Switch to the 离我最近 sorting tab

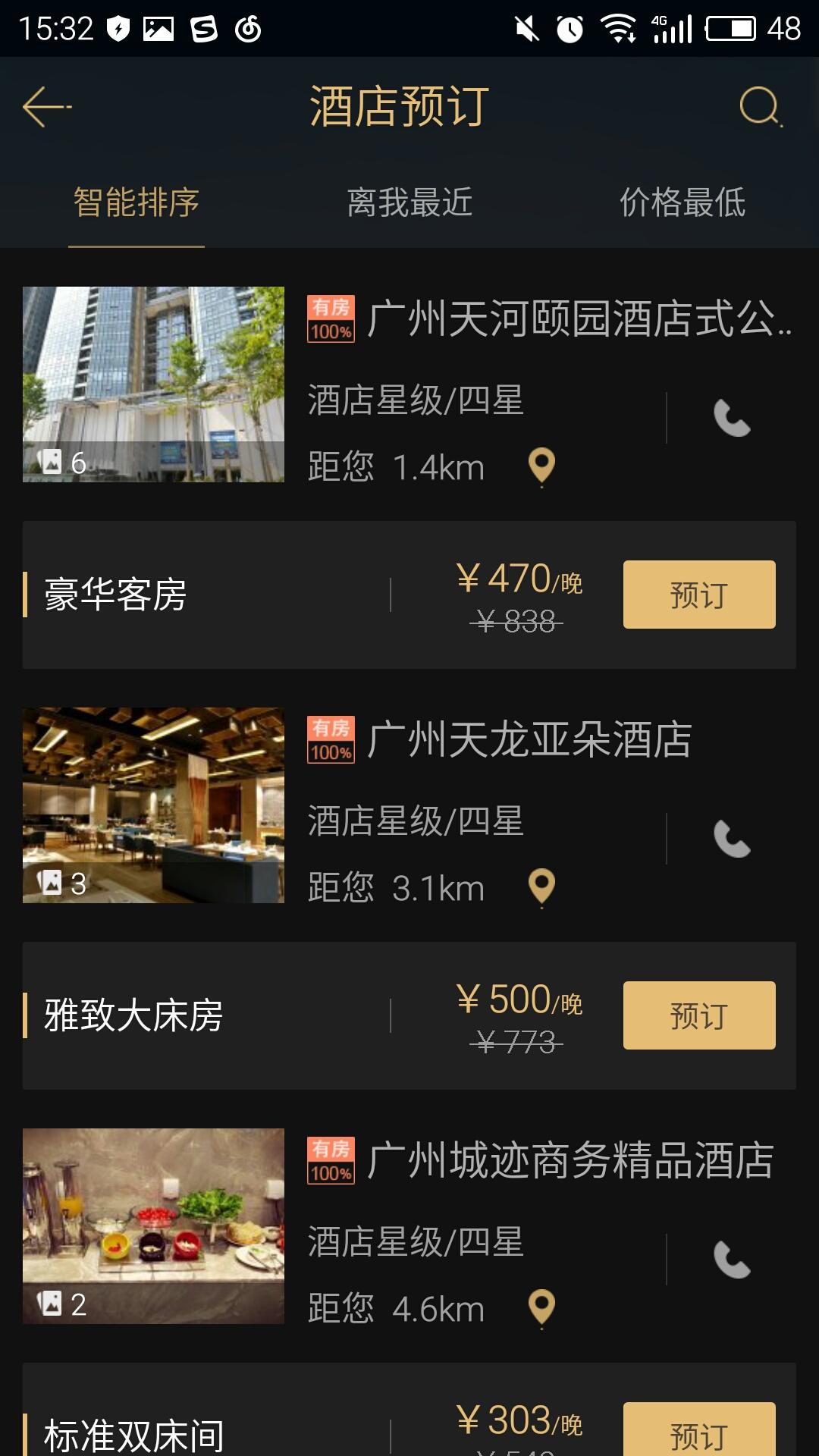coord(409,202)
